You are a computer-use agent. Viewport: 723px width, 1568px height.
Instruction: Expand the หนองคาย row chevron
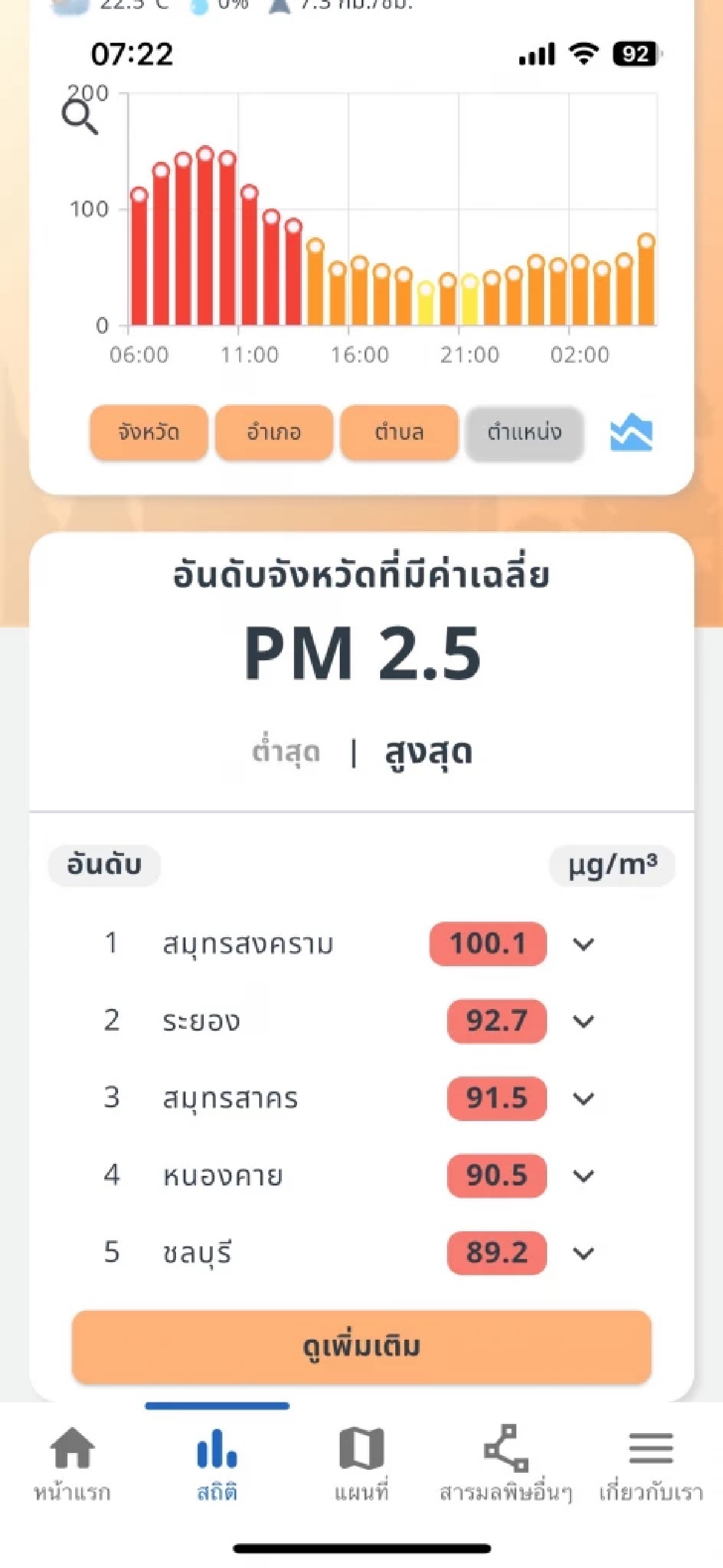coord(583,1176)
